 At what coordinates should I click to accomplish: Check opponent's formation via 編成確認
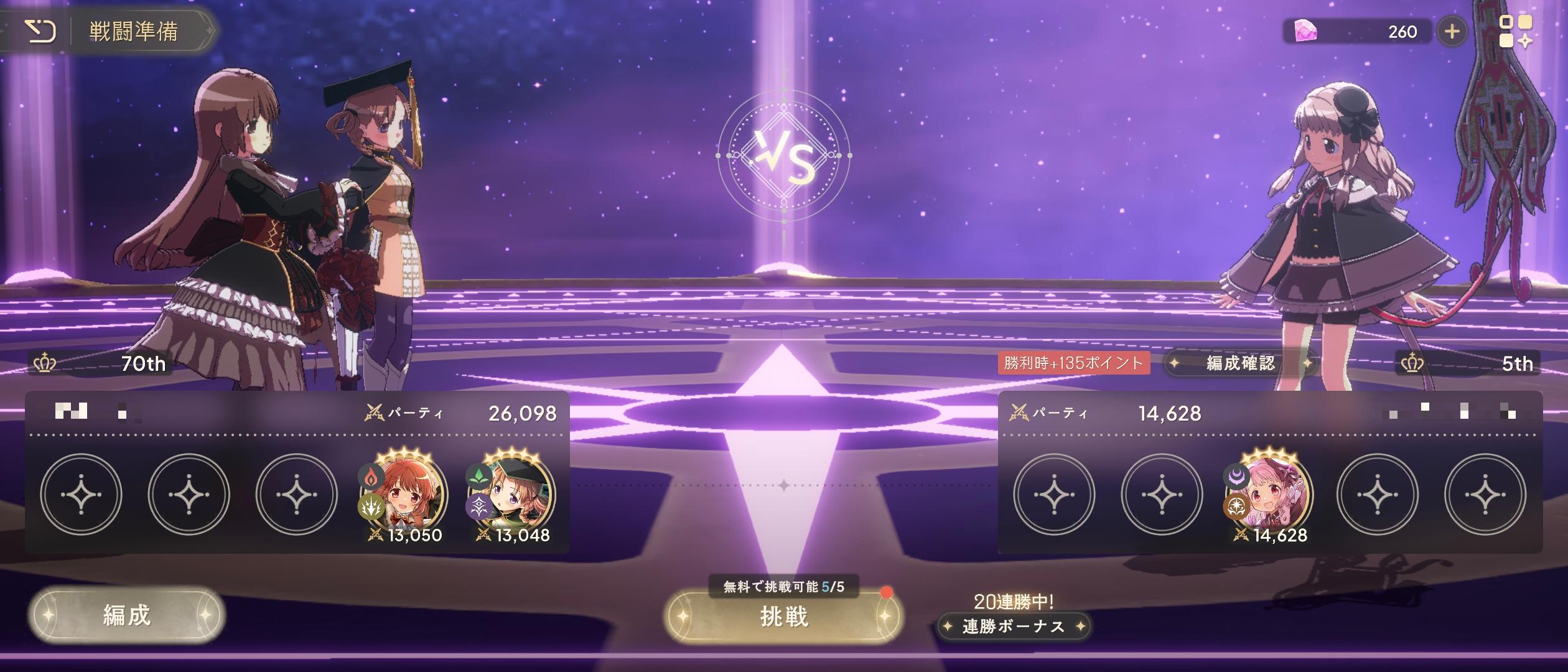(1241, 363)
